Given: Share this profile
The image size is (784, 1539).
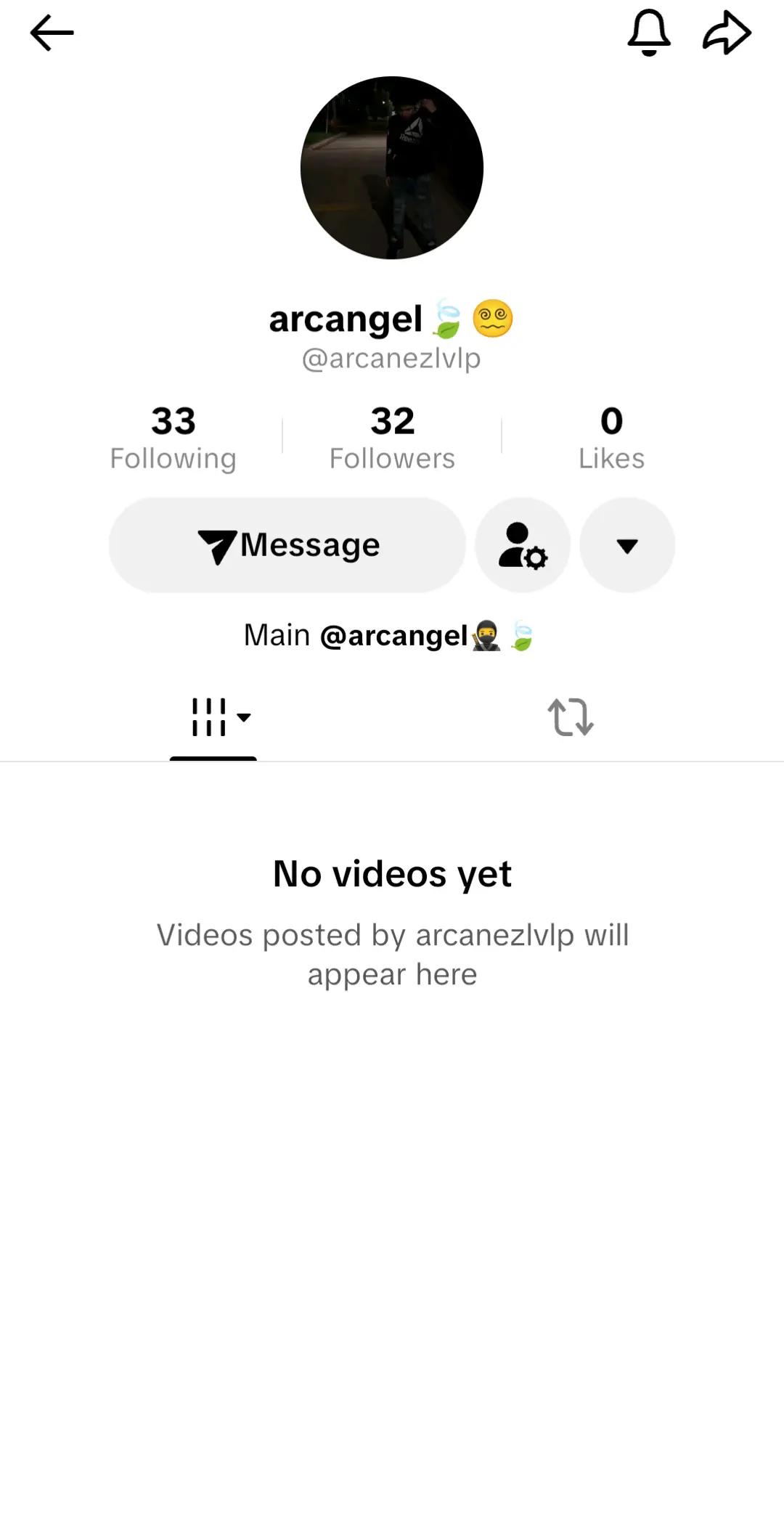Looking at the screenshot, I should (727, 33).
